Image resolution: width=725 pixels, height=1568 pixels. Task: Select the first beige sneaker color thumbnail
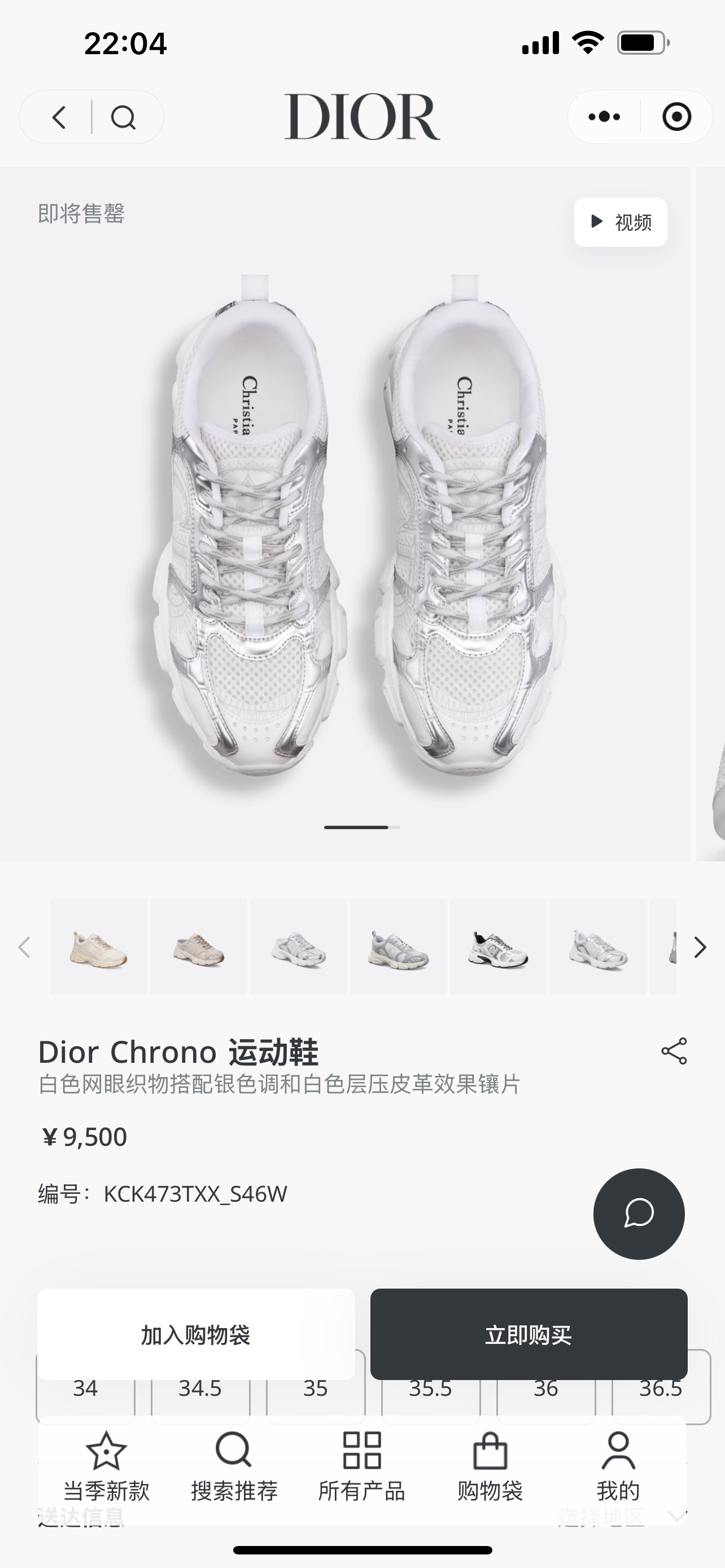[x=99, y=947]
